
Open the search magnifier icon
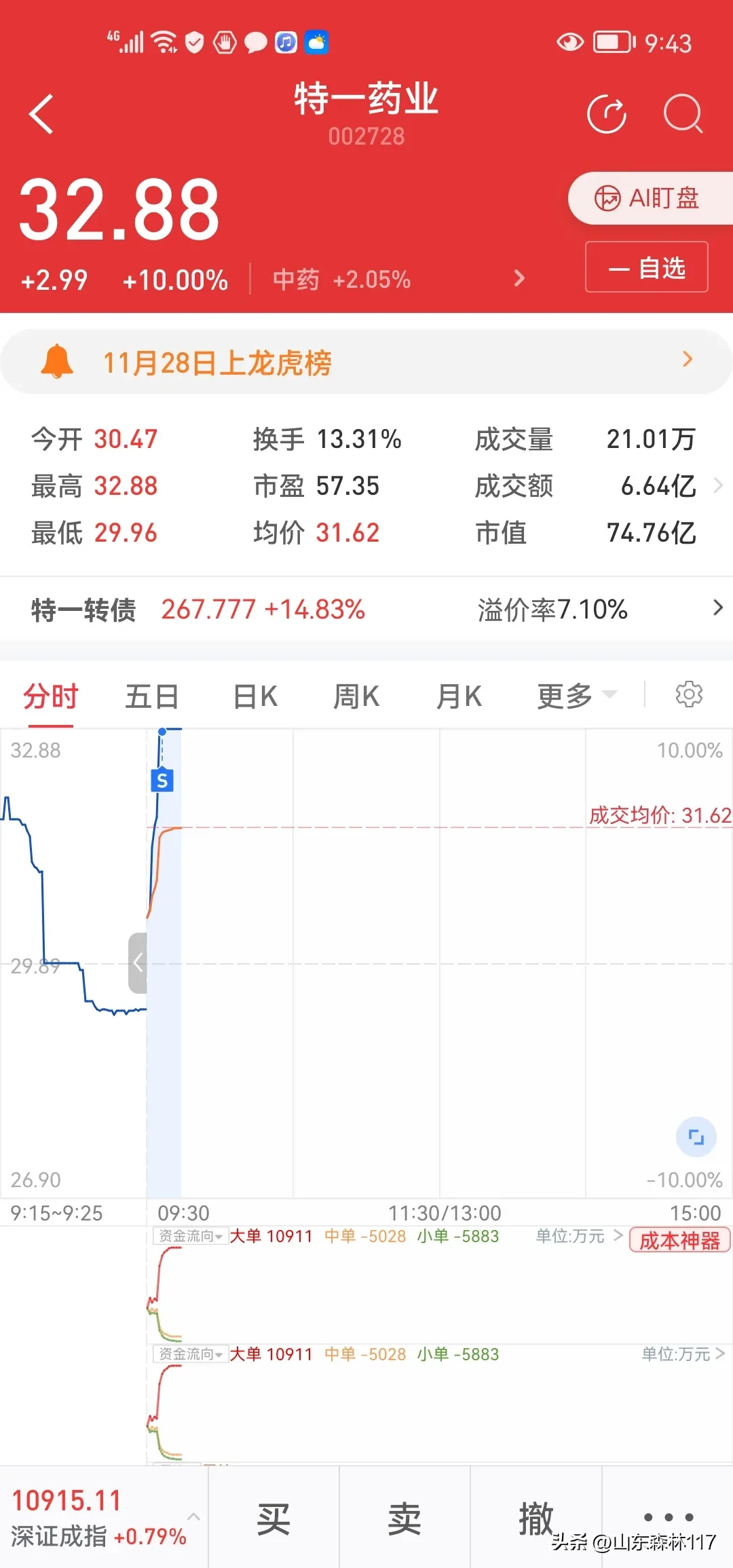point(683,114)
